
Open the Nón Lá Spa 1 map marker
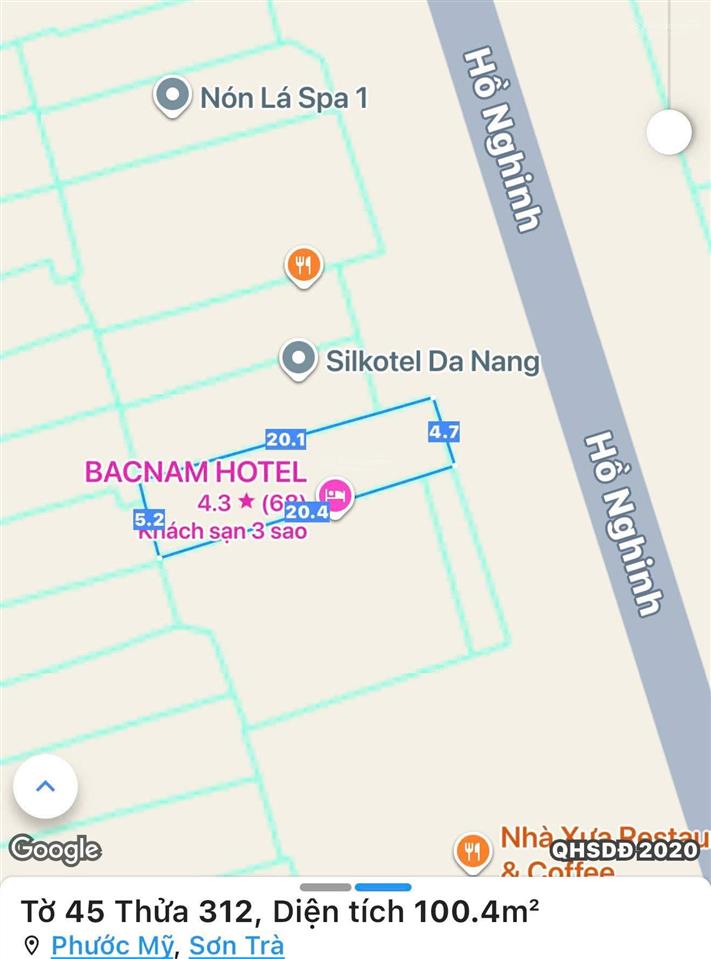click(173, 96)
